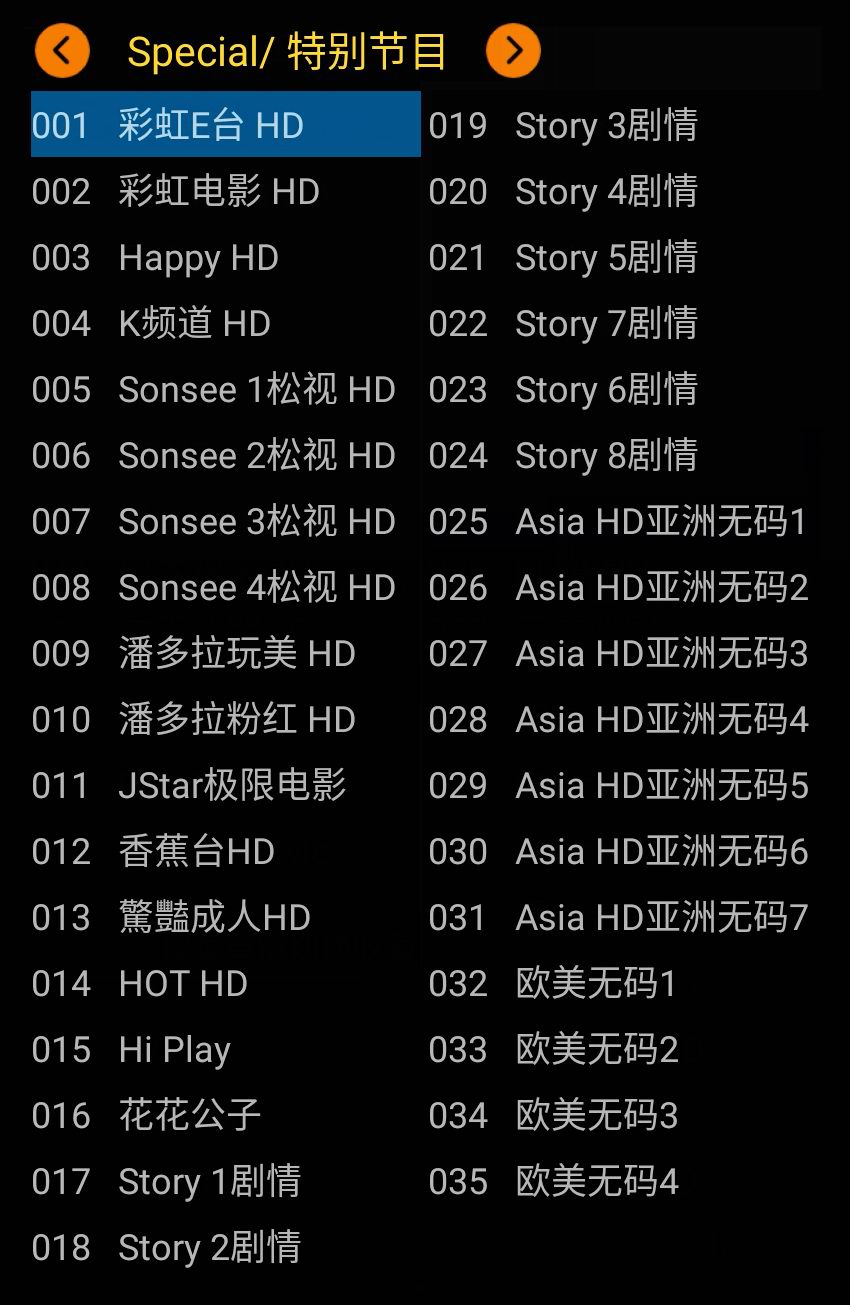Go to the next channel category

tap(513, 51)
